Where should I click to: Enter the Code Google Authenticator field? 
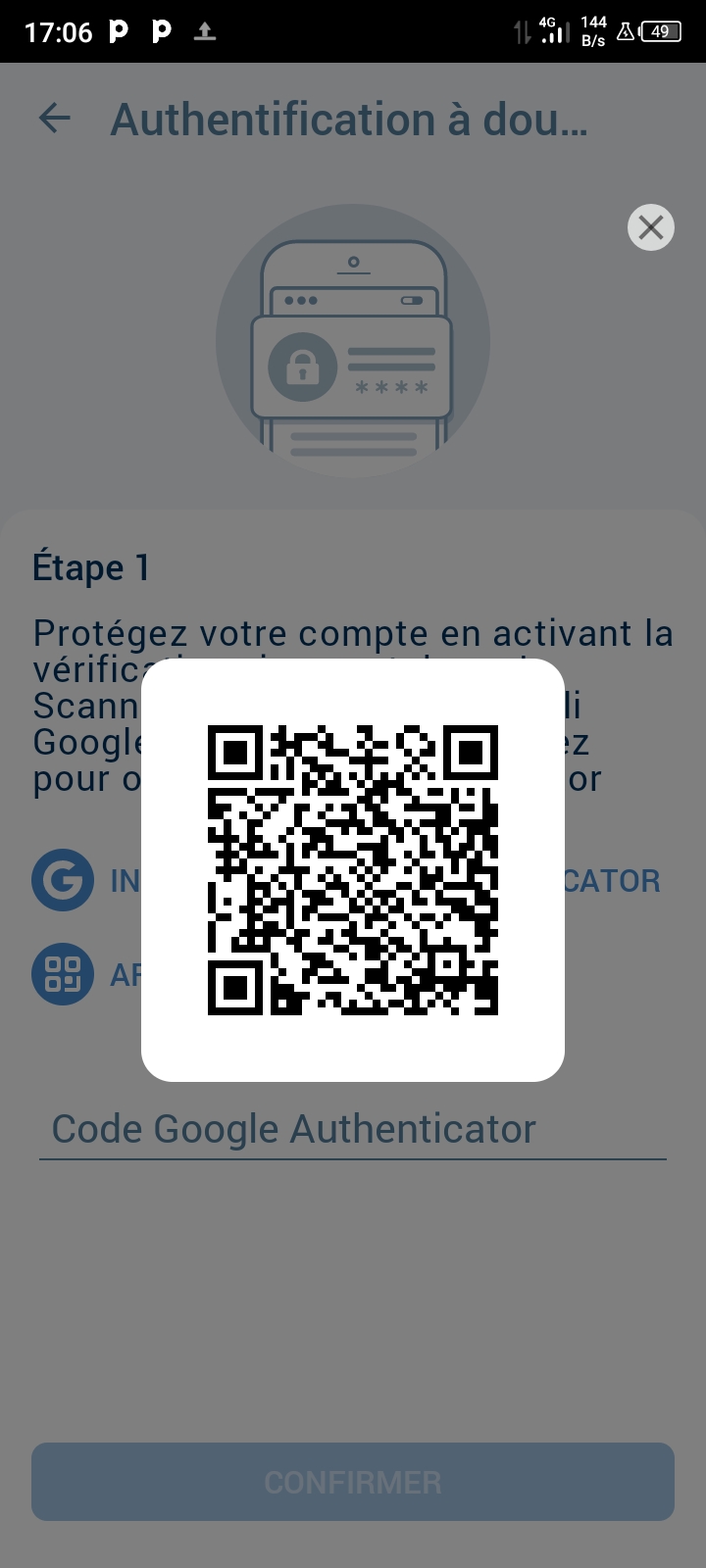point(353,1129)
